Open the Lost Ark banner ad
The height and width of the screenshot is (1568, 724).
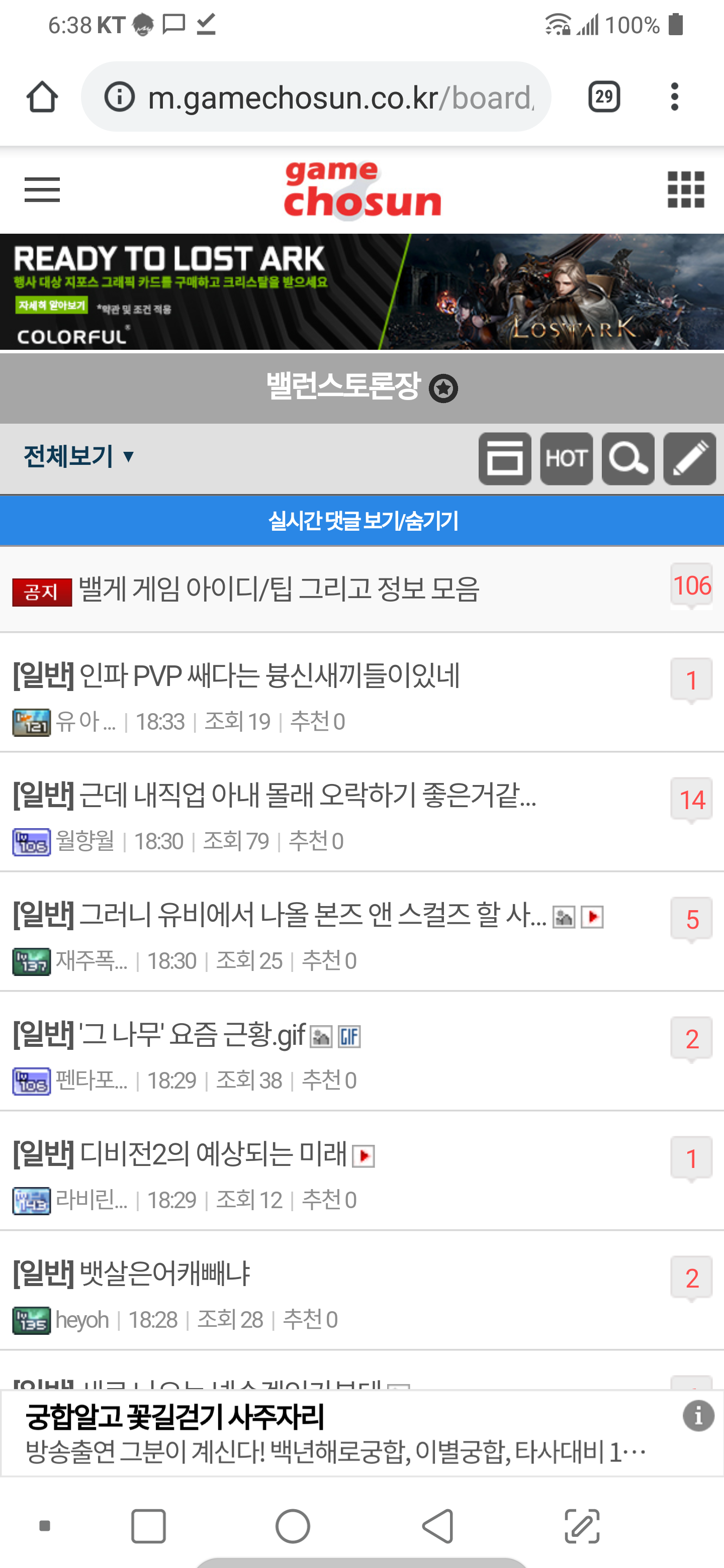tap(361, 292)
